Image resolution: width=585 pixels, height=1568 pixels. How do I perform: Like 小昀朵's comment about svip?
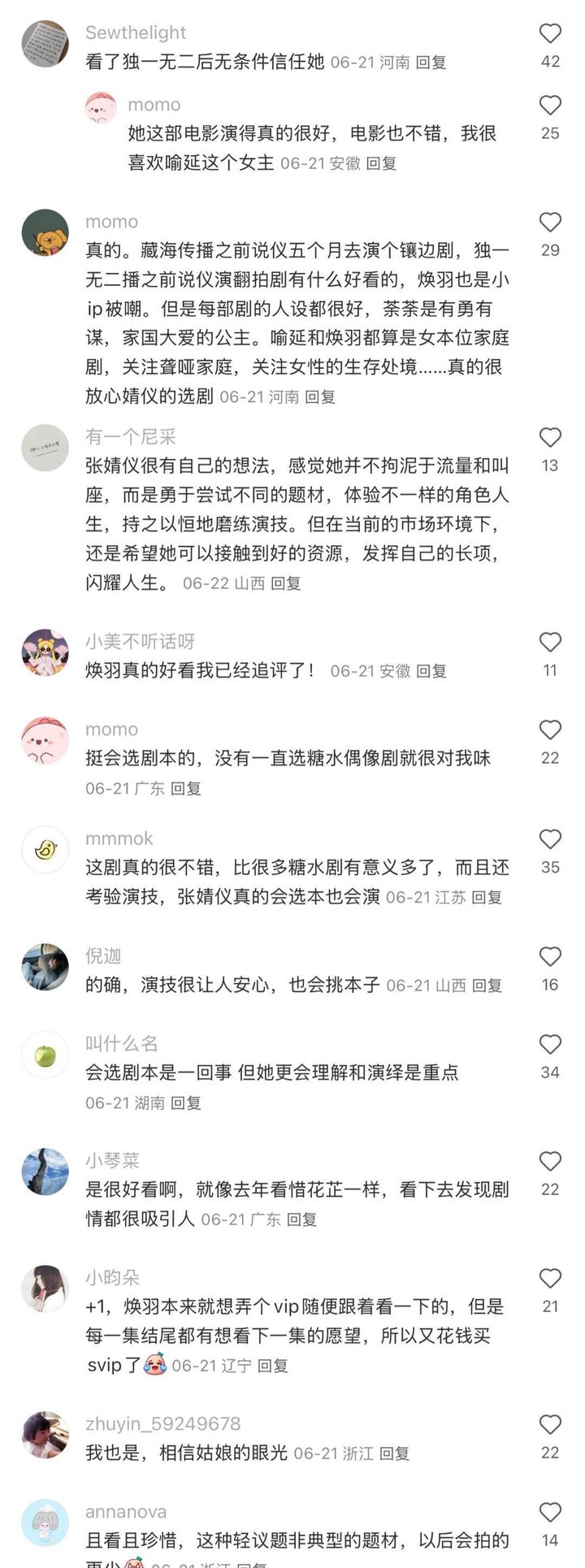pos(550,1278)
